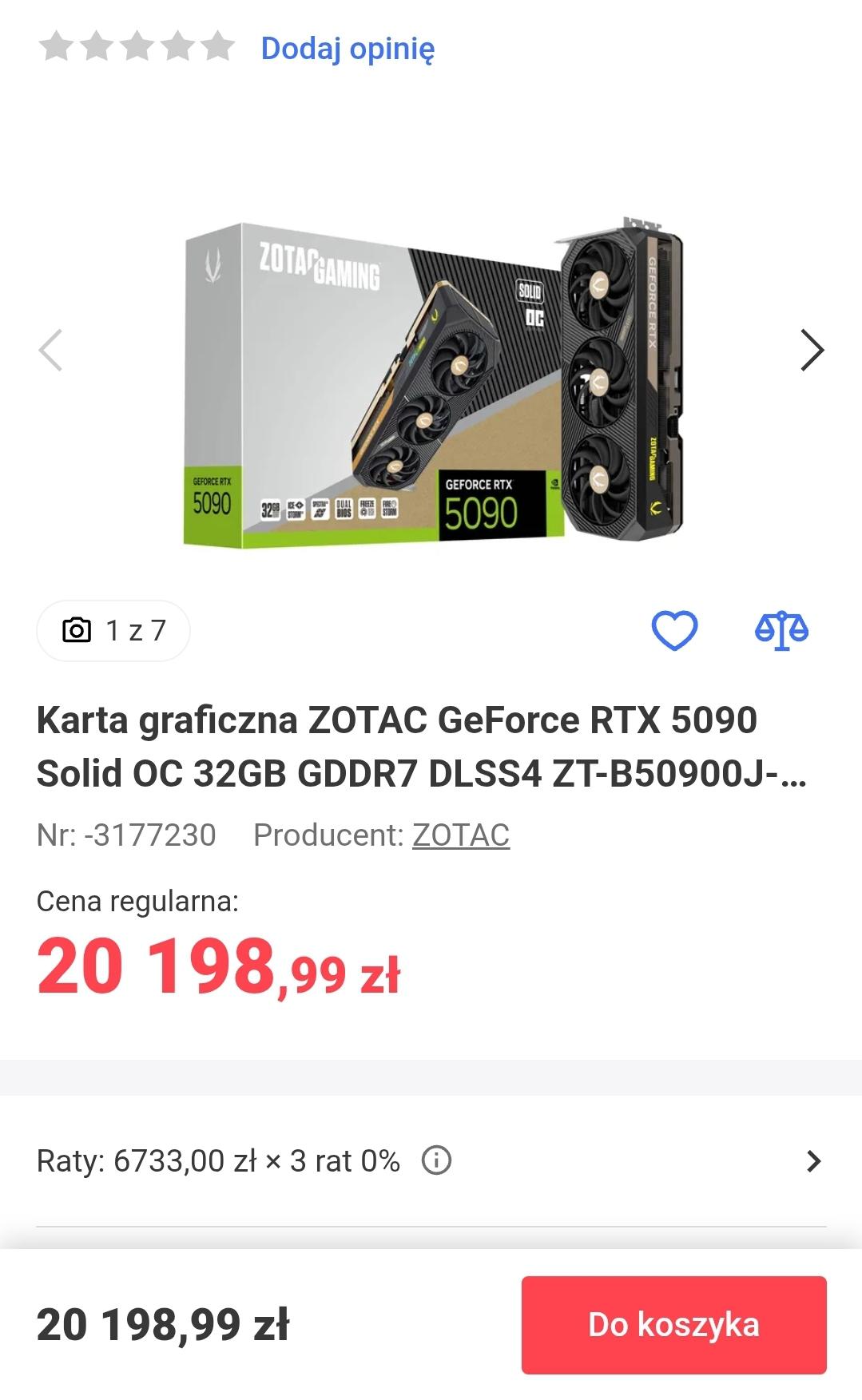Show the next product photo

pyautogui.click(x=812, y=350)
